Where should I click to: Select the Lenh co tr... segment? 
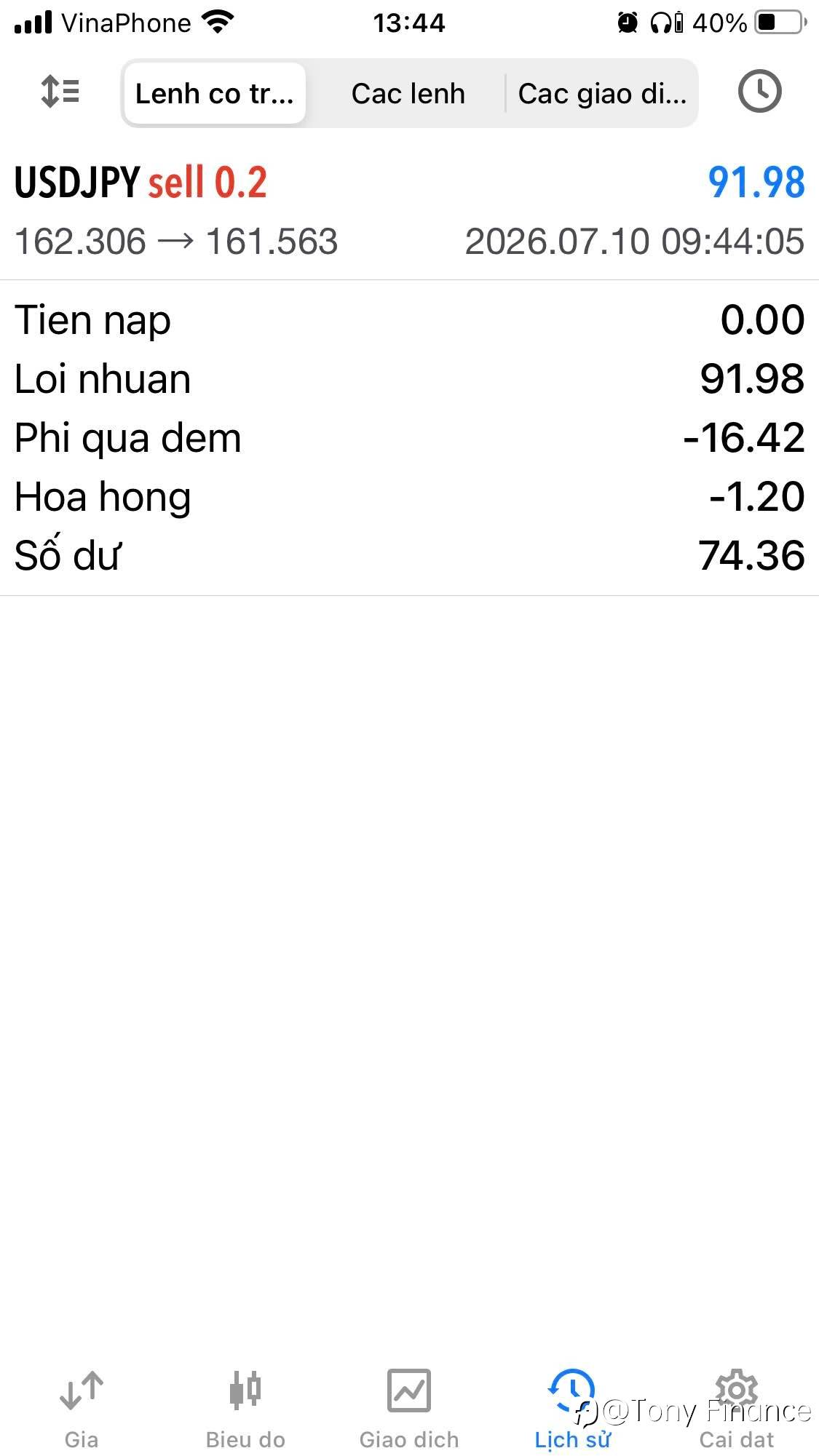point(215,93)
